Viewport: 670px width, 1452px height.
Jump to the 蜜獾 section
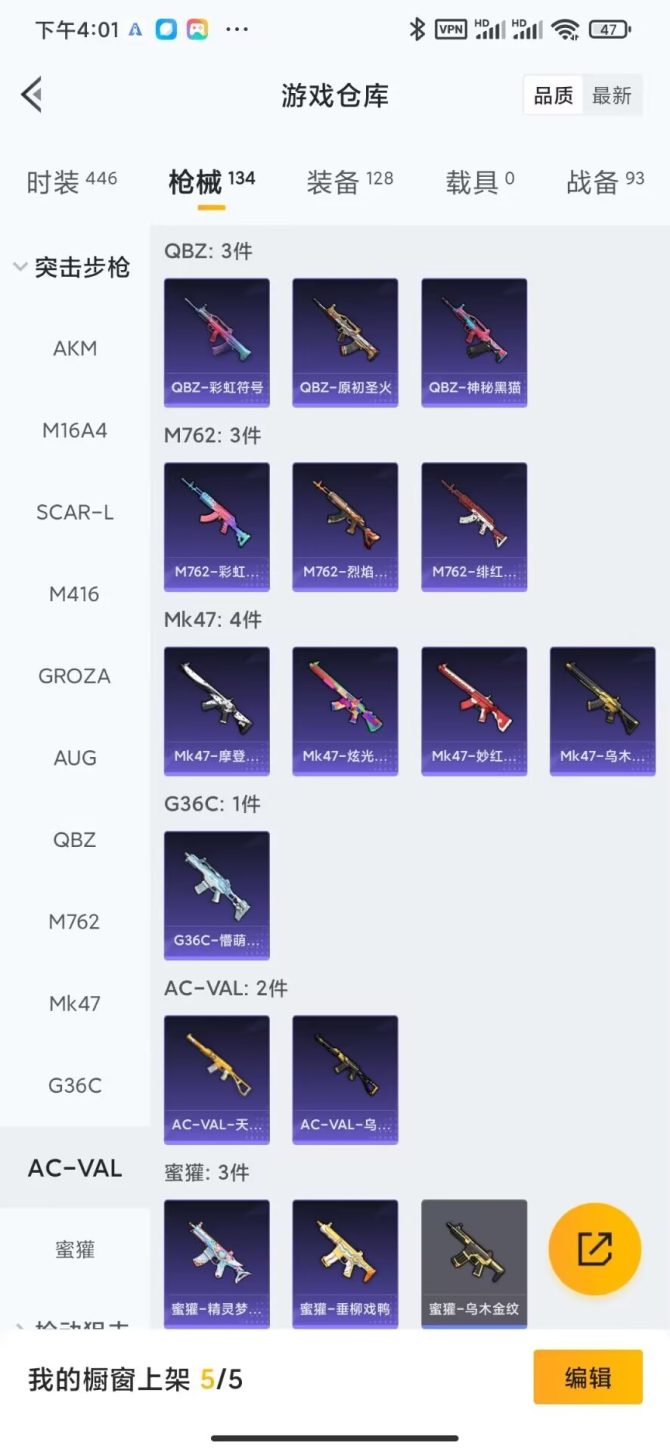coord(75,1249)
